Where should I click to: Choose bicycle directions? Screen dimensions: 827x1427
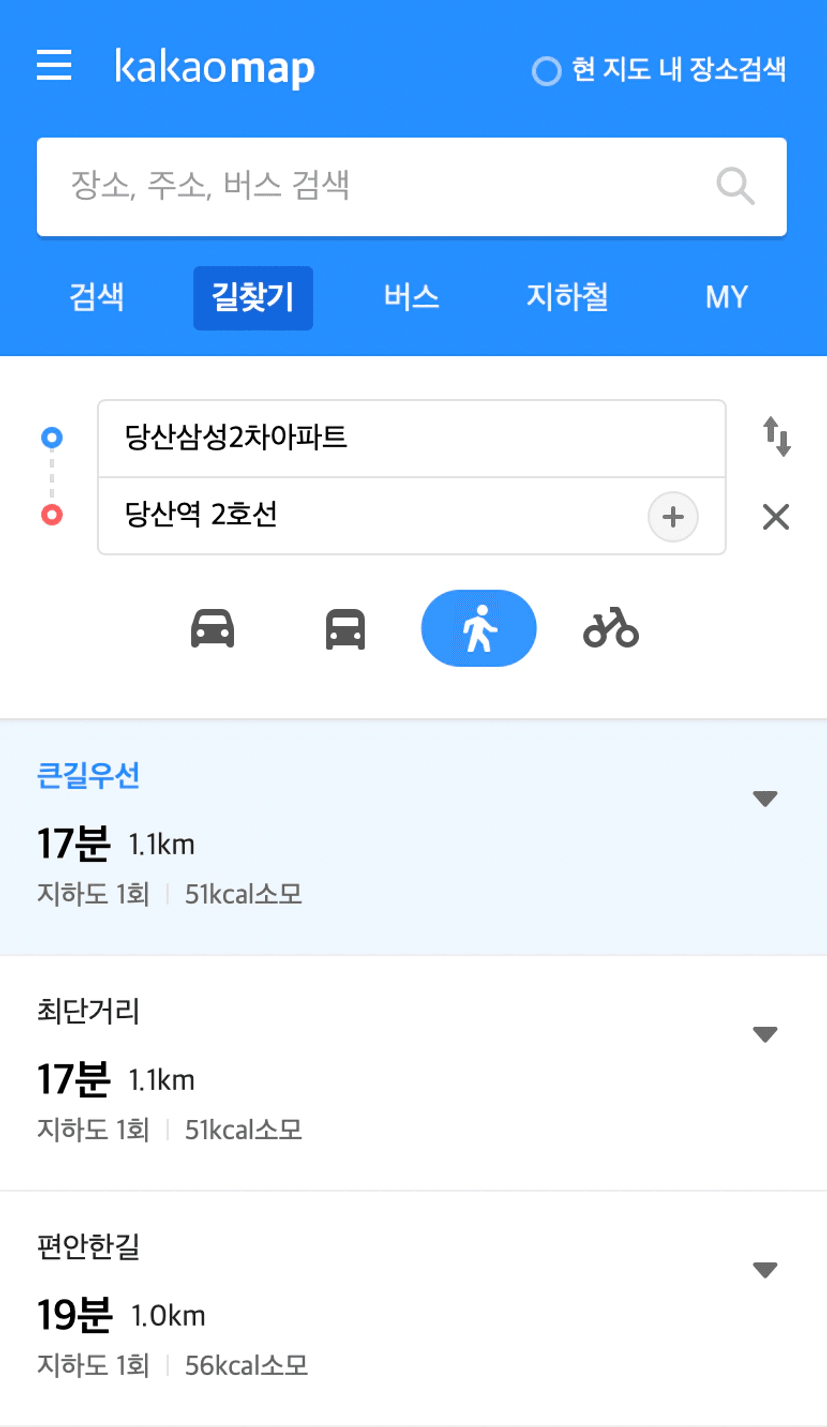[611, 629]
